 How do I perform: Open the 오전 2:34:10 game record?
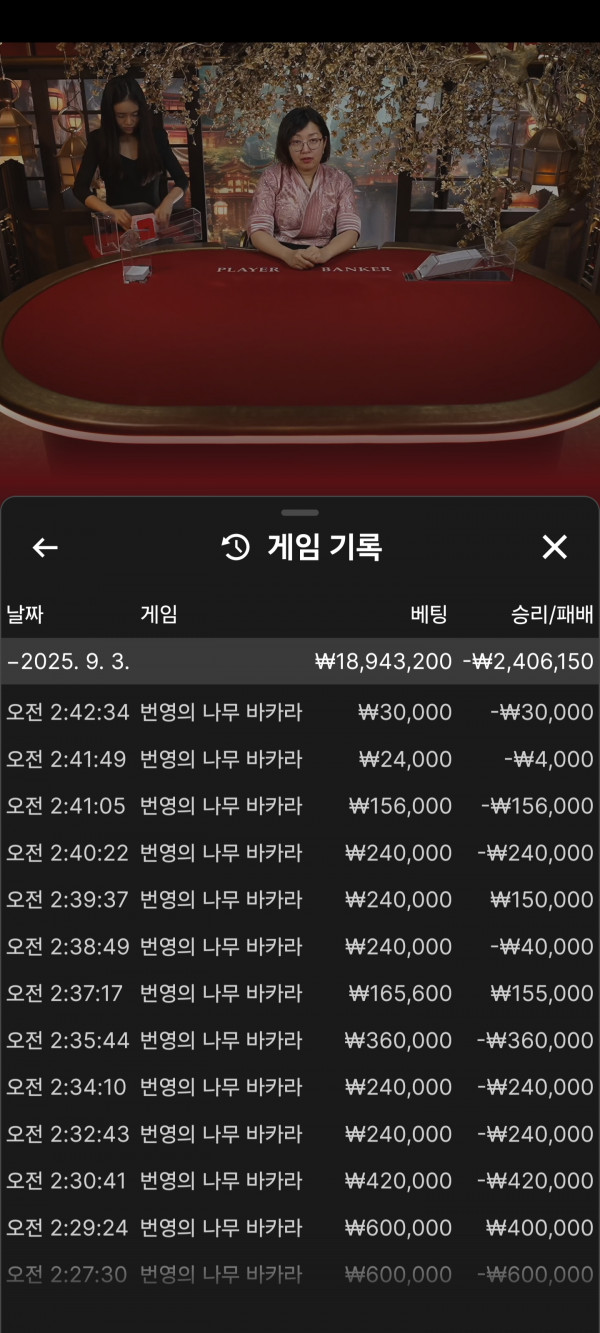pyautogui.click(x=300, y=1087)
